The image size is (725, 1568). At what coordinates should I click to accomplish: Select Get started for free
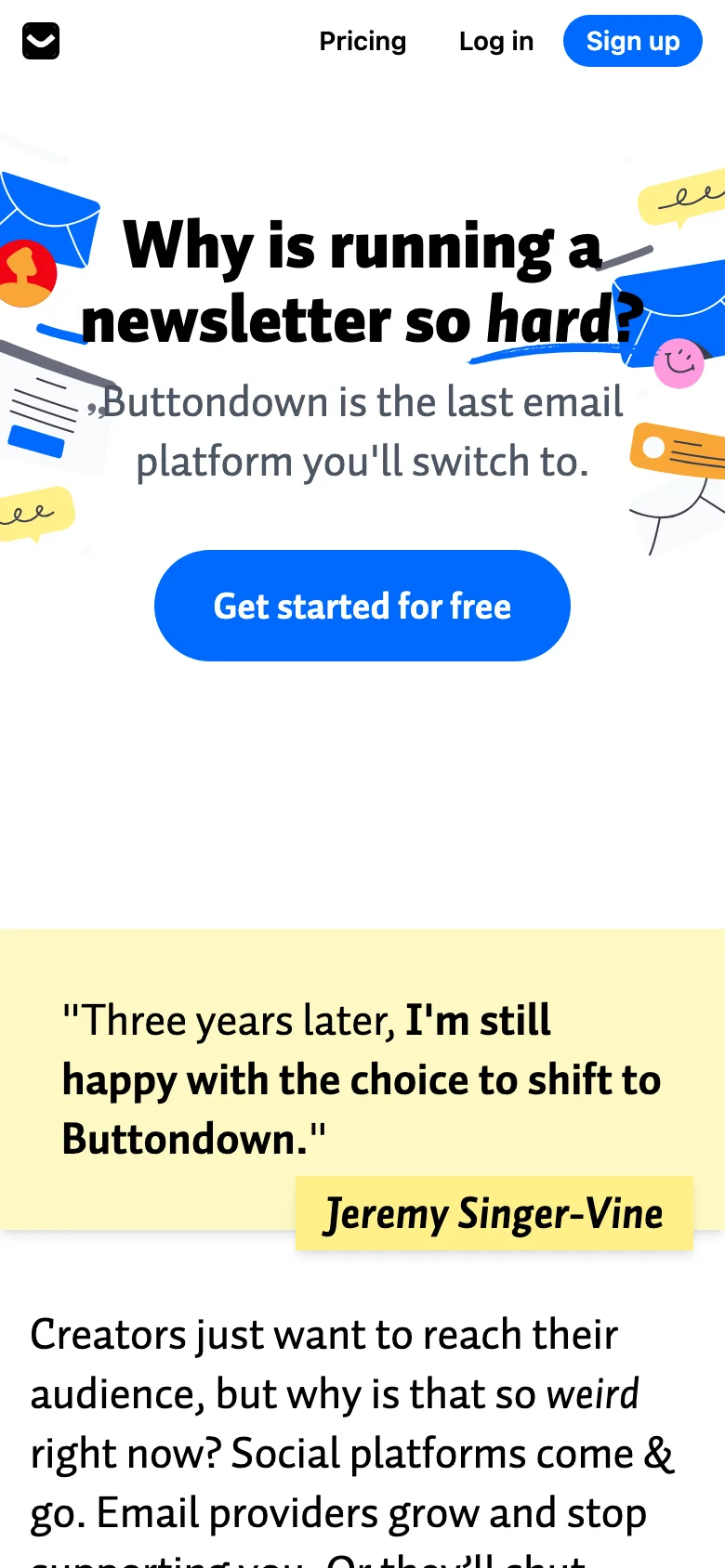(x=362, y=606)
